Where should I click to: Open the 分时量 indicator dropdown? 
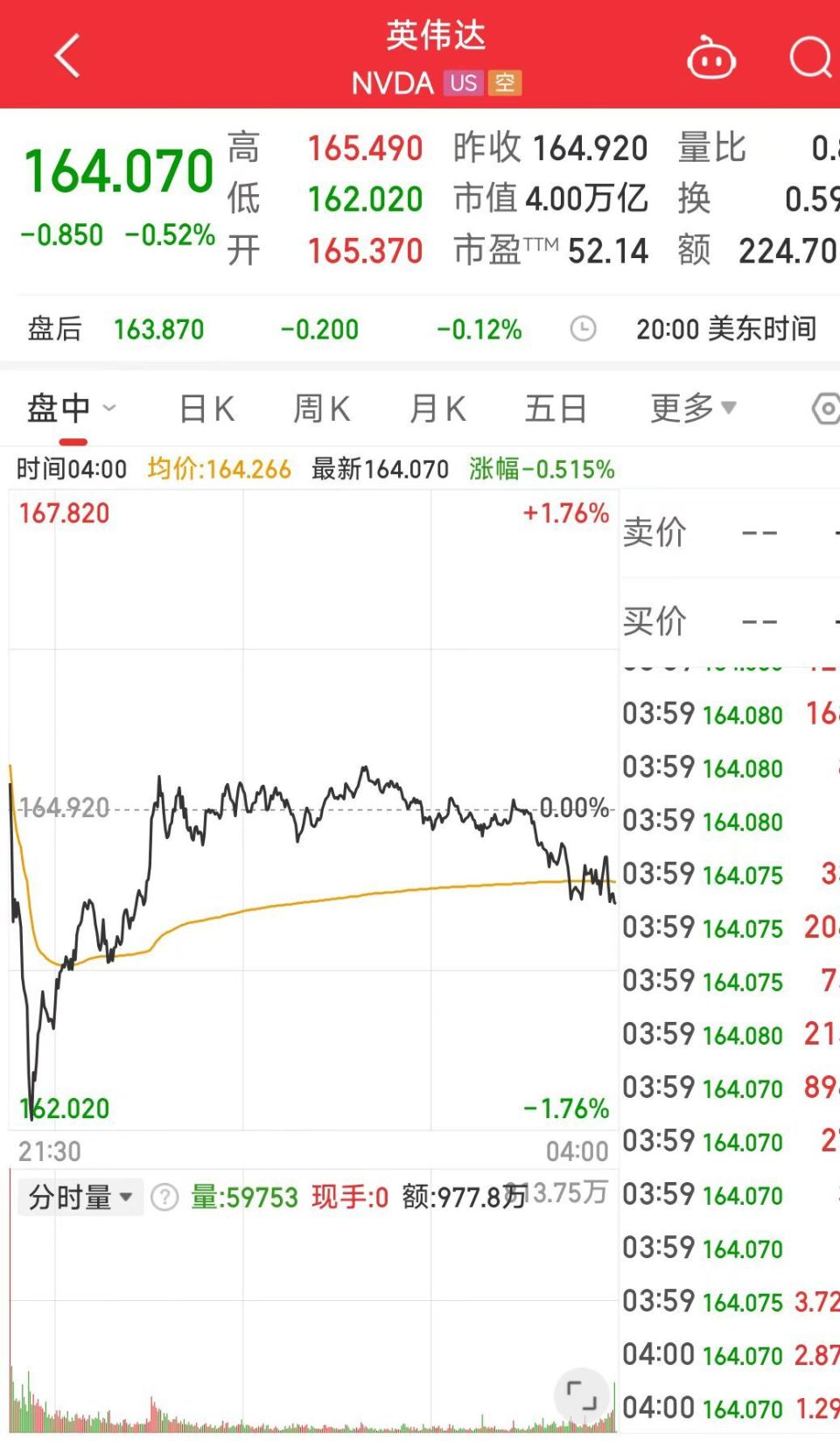[x=80, y=1196]
